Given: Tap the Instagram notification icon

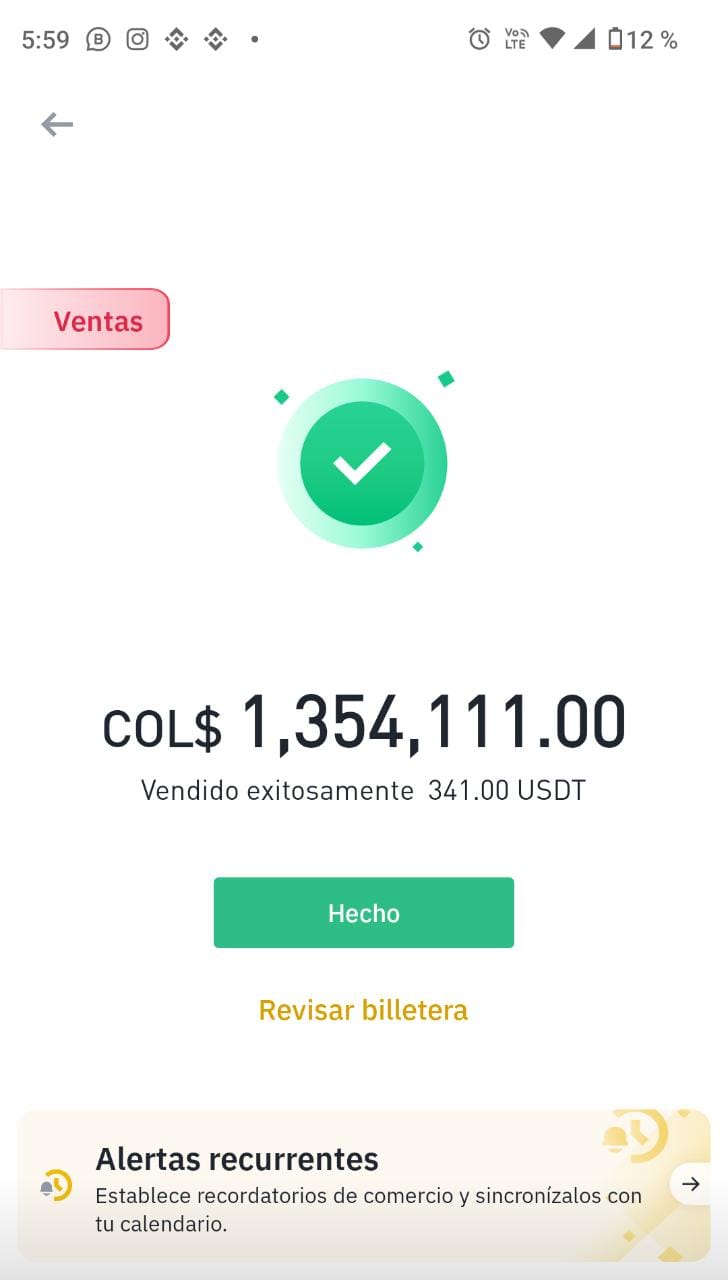Looking at the screenshot, I should click(x=136, y=40).
